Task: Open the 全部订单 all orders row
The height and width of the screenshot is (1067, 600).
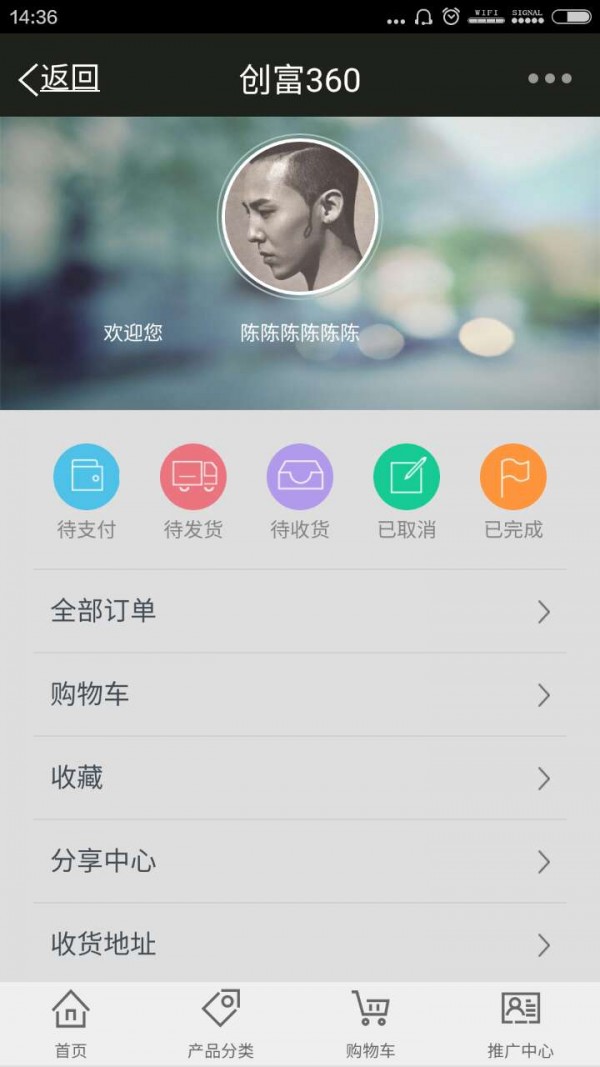Action: point(300,611)
